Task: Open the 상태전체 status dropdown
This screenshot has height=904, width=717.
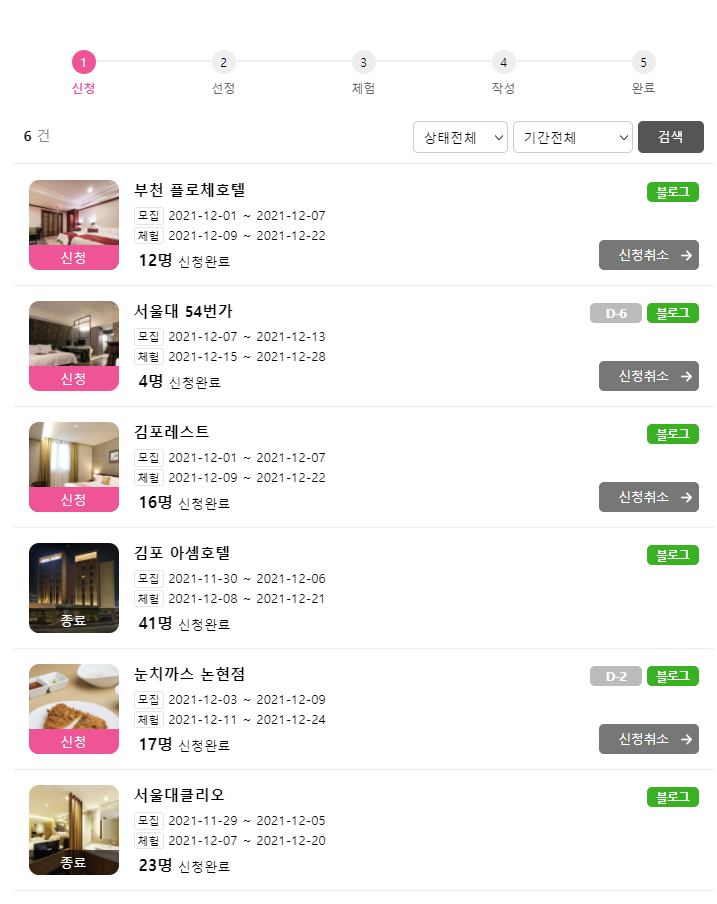Action: tap(460, 137)
